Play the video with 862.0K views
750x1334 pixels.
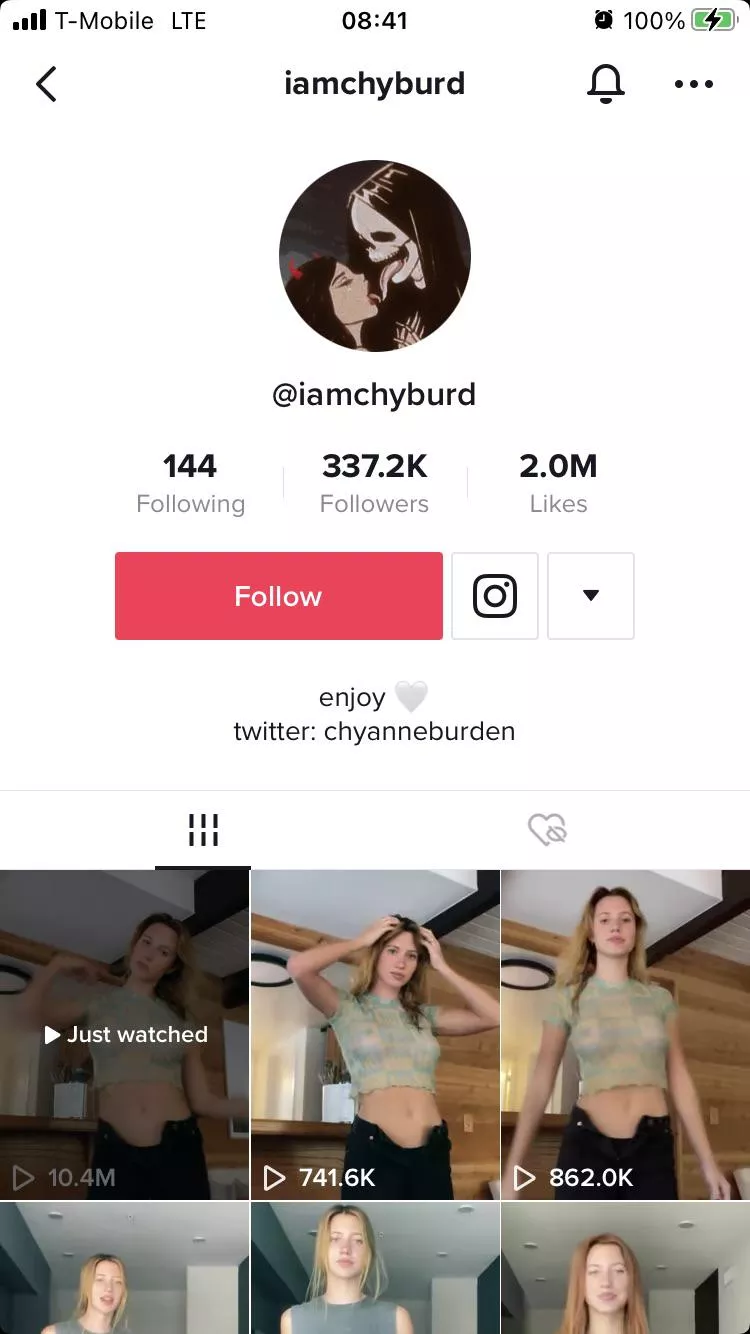(x=625, y=1034)
